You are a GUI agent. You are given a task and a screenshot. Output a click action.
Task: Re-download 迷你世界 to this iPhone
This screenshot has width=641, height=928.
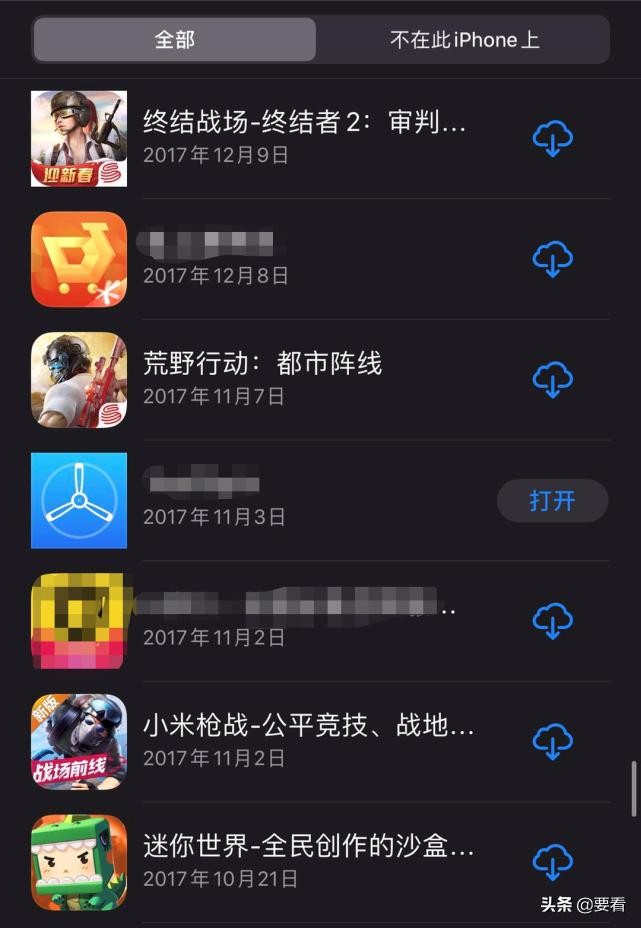552,861
